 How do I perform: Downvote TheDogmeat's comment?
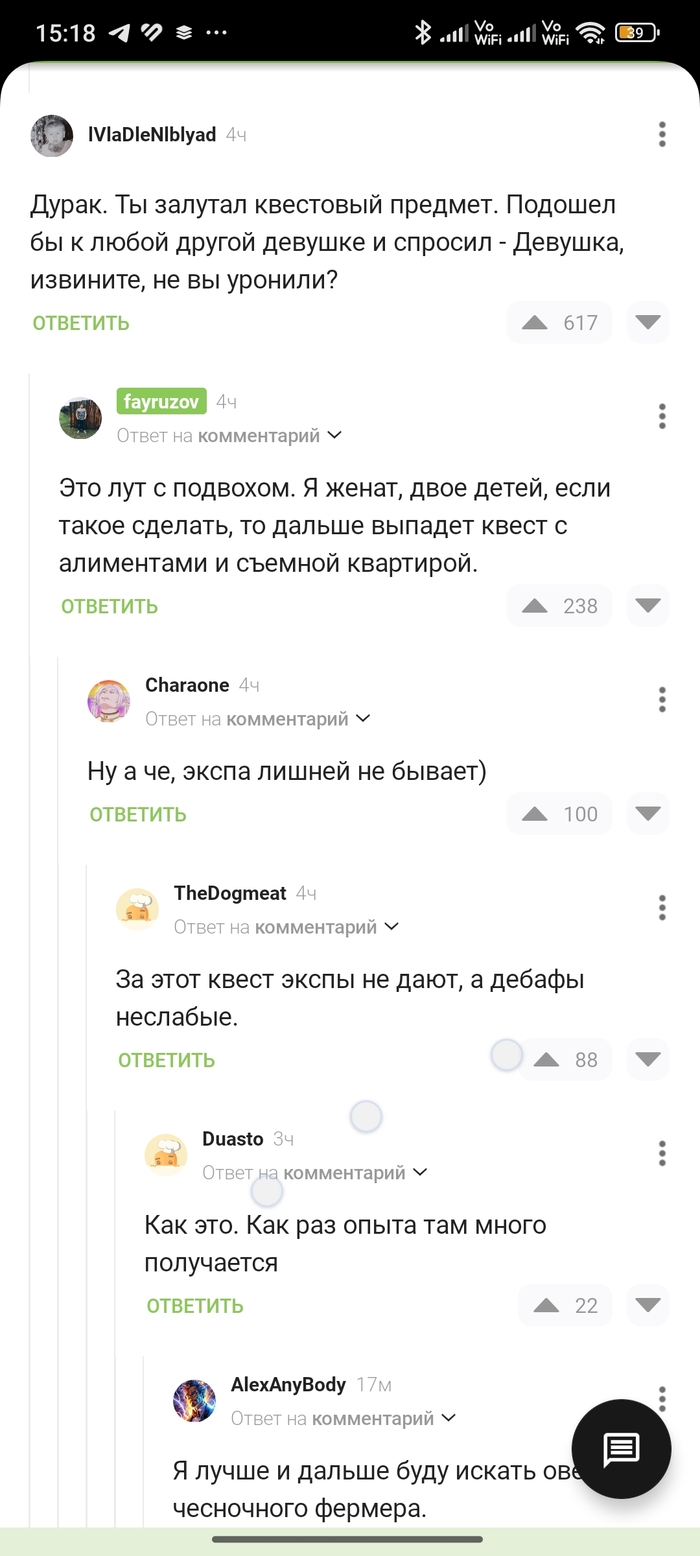[648, 1060]
